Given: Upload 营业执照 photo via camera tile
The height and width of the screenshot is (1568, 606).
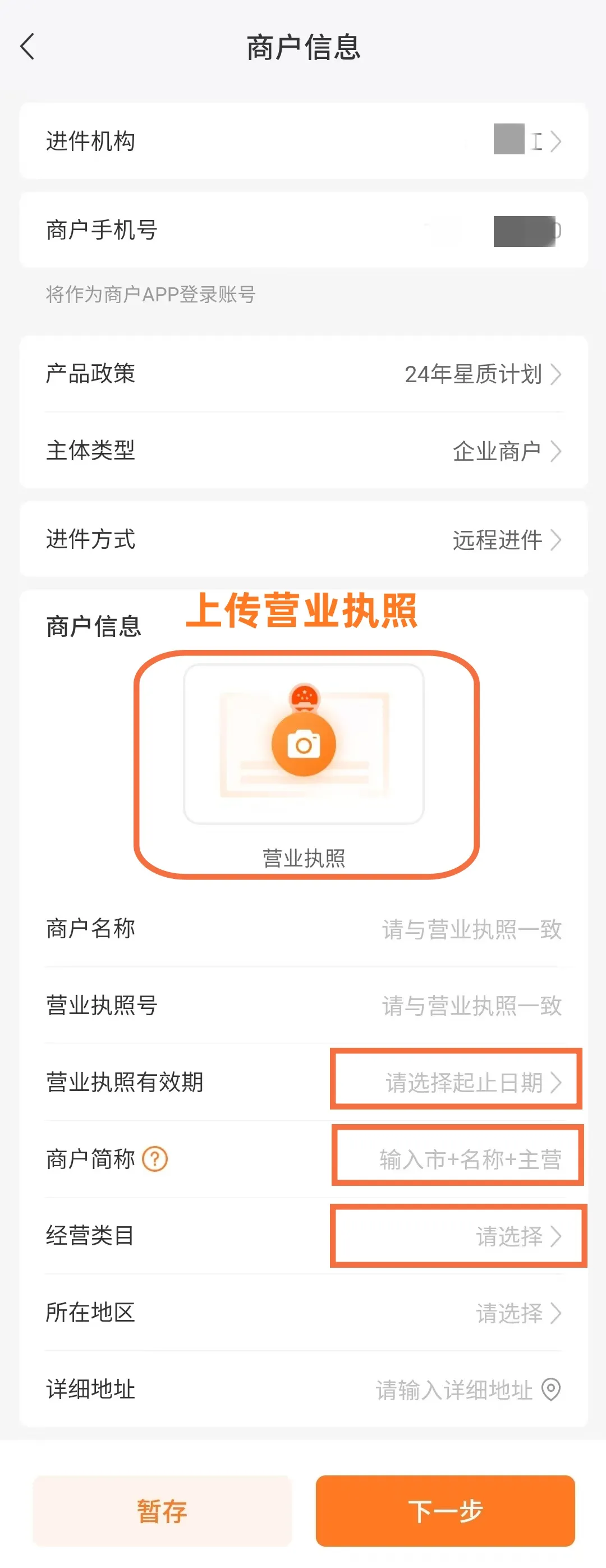Looking at the screenshot, I should coord(304,744).
